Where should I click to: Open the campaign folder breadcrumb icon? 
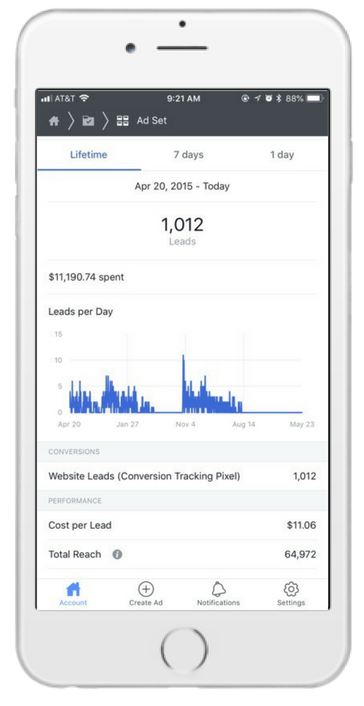tap(88, 121)
